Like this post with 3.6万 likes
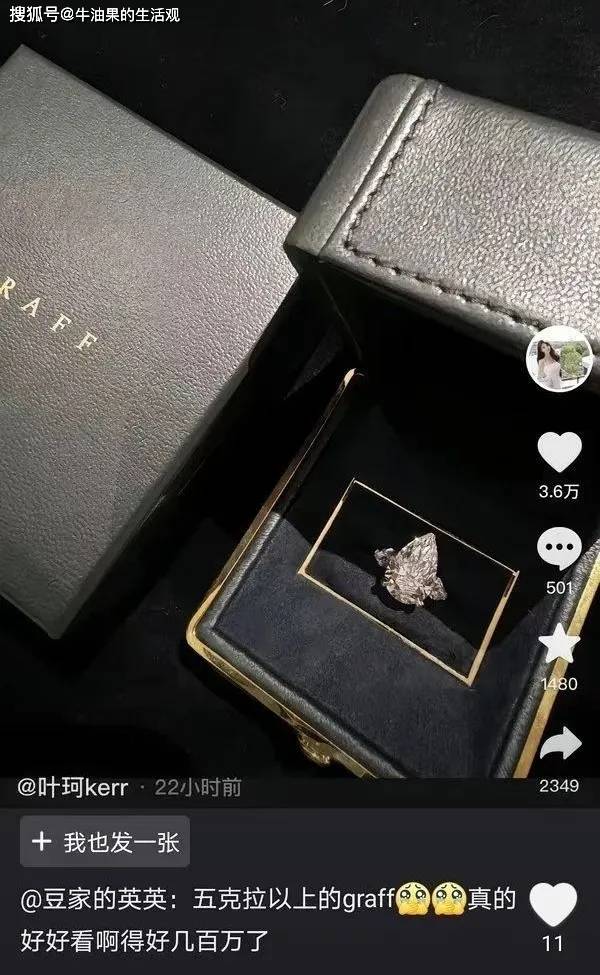This screenshot has height=975, width=600. point(559,452)
